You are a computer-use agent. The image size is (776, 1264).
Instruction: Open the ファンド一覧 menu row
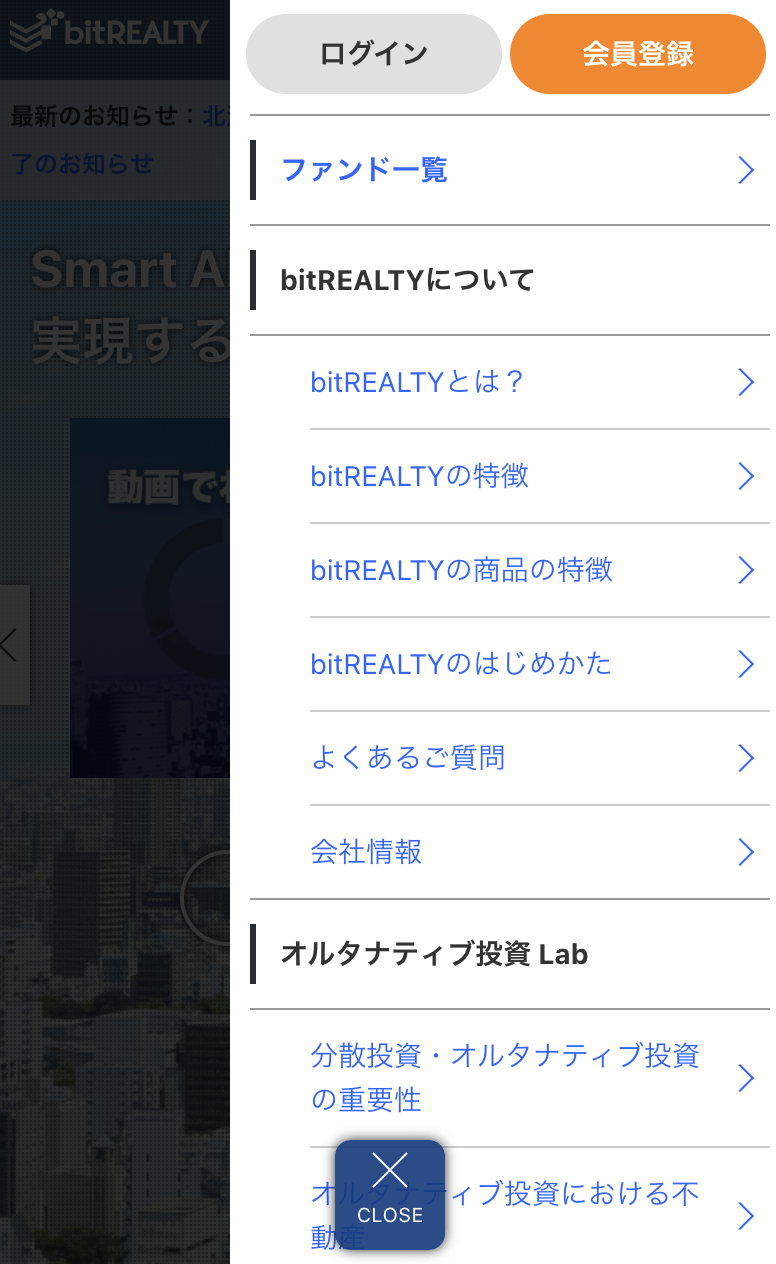coord(510,170)
